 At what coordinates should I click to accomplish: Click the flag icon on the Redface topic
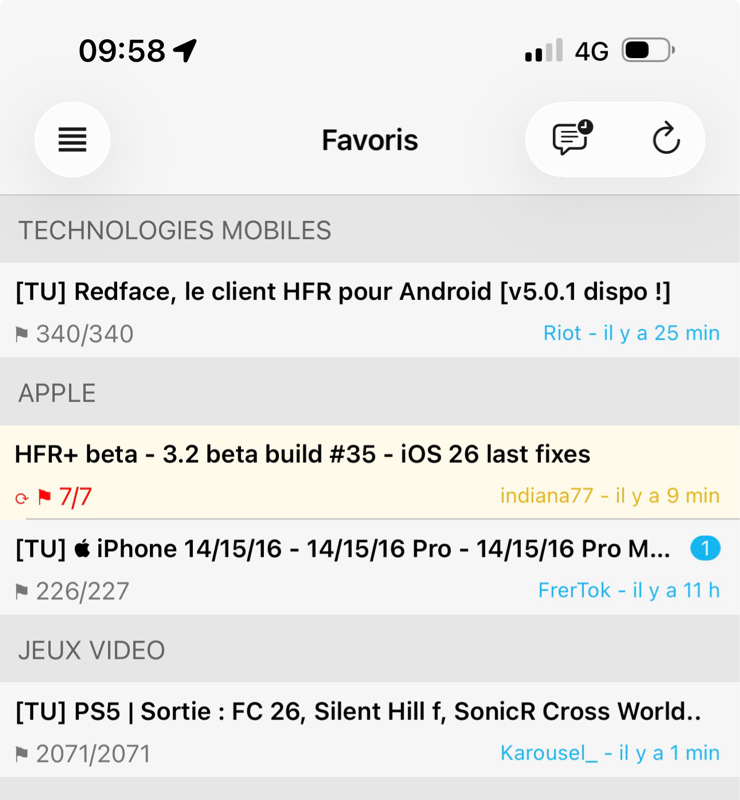[23, 333]
